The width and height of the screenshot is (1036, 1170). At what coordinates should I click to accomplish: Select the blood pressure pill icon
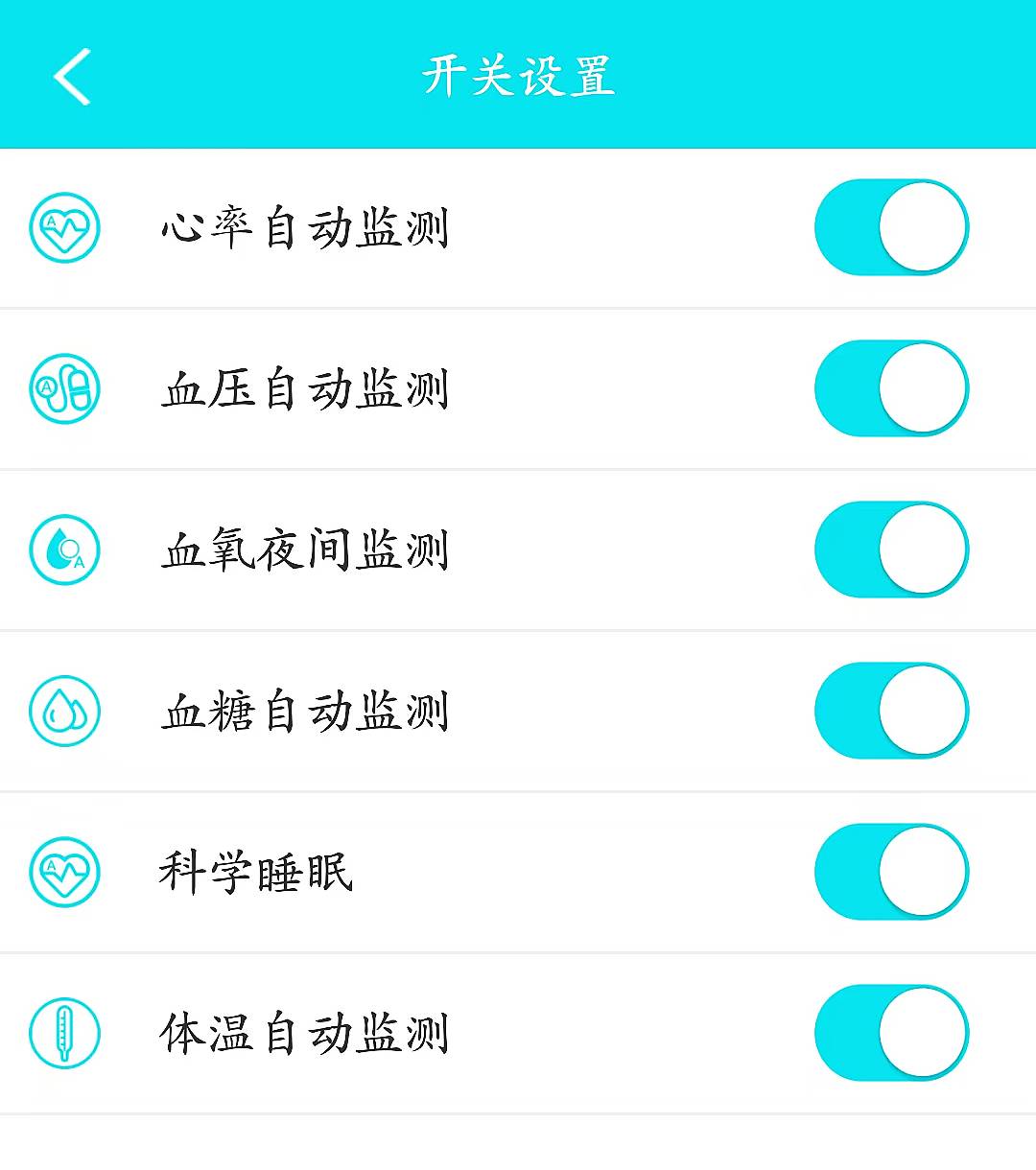[62, 389]
